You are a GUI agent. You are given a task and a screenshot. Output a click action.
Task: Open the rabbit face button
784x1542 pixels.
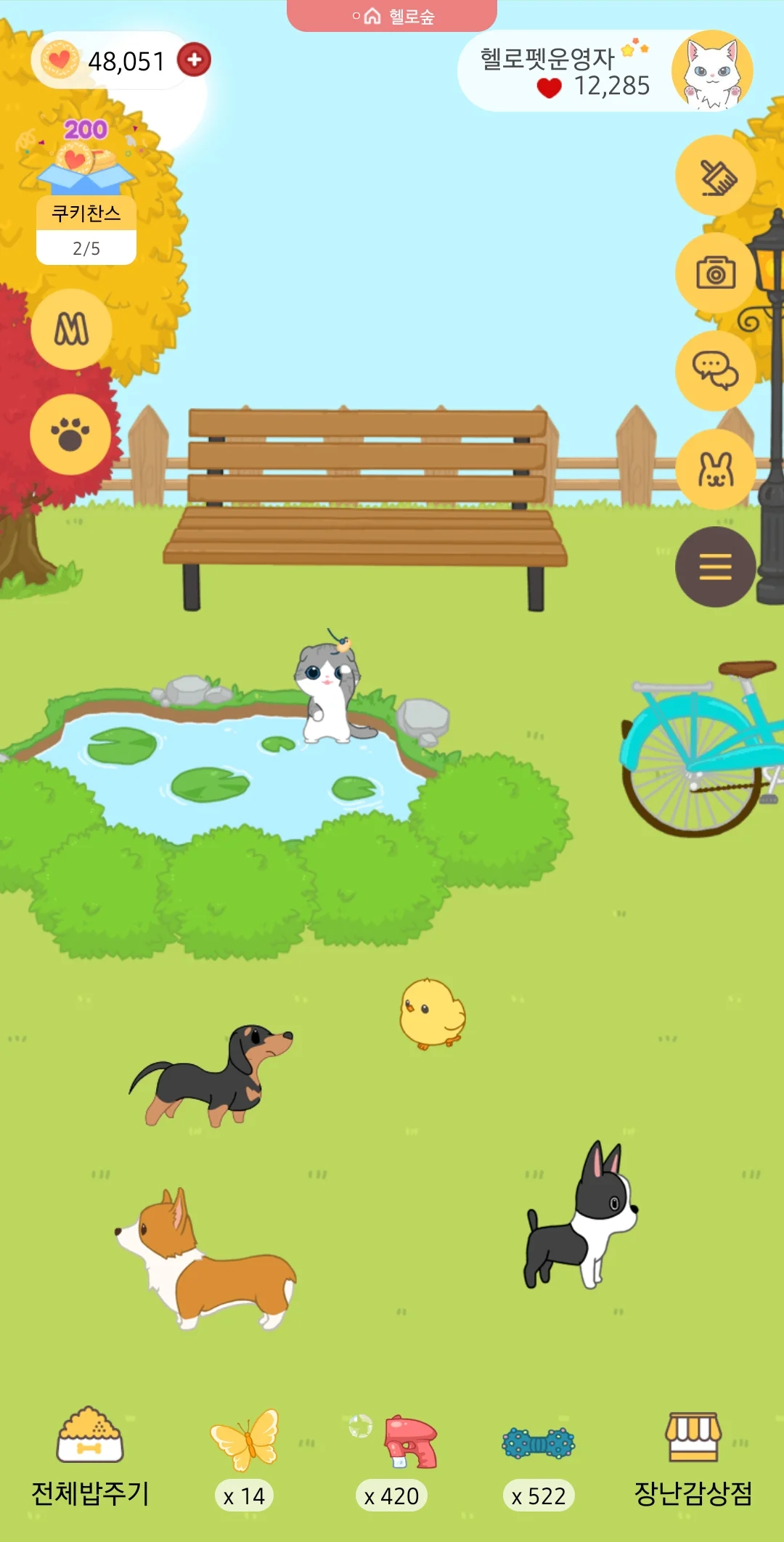pos(716,469)
